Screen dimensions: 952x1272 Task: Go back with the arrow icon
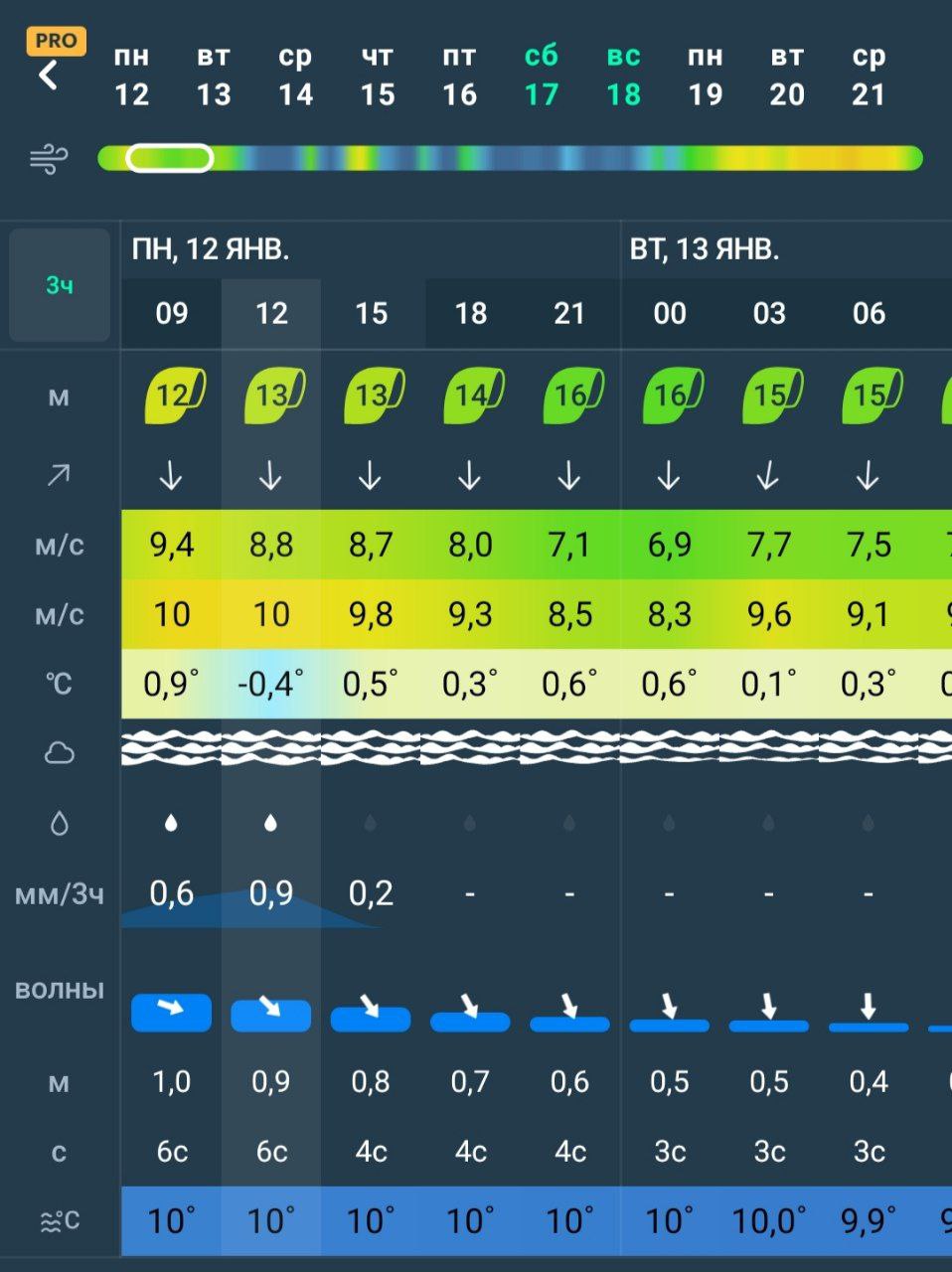click(x=48, y=75)
